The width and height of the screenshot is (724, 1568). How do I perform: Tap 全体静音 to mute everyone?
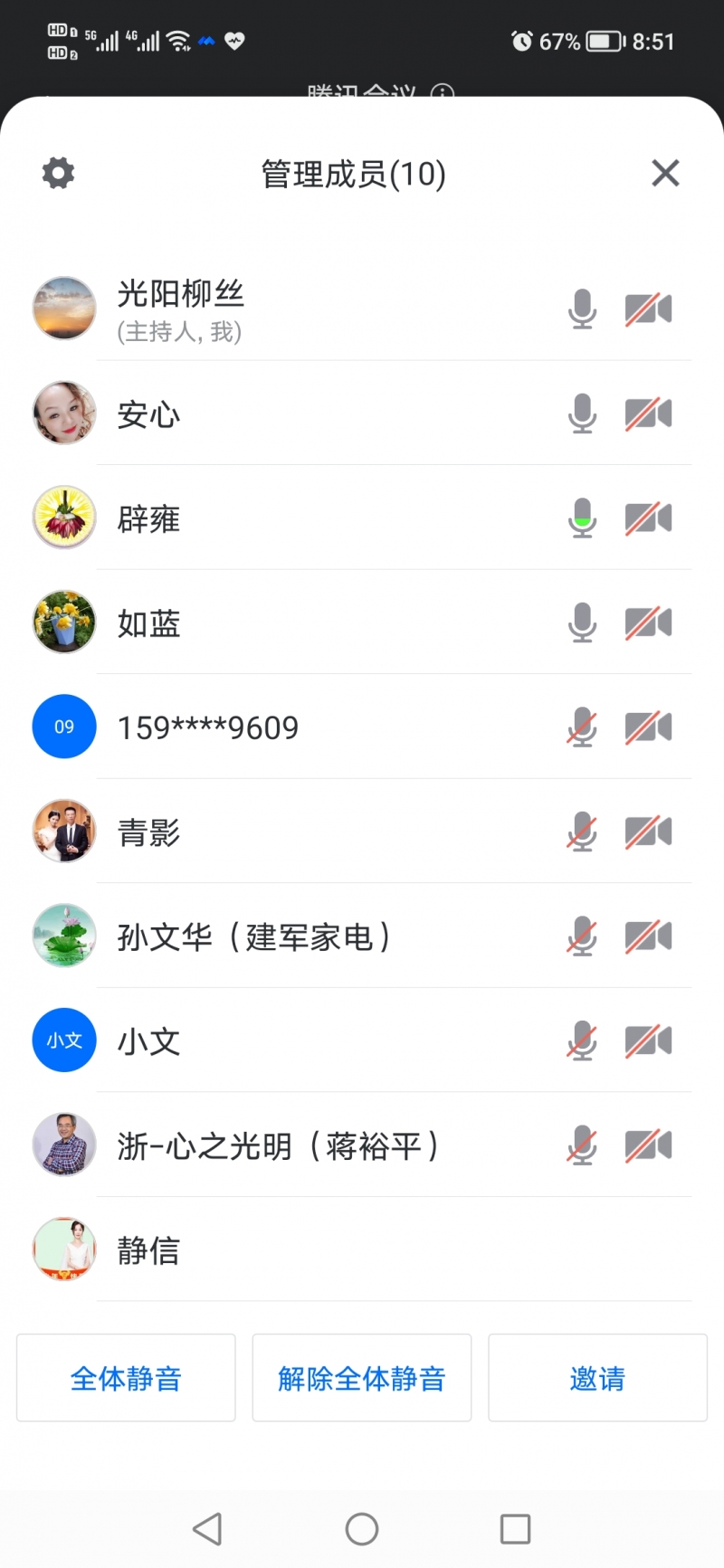(x=126, y=1378)
